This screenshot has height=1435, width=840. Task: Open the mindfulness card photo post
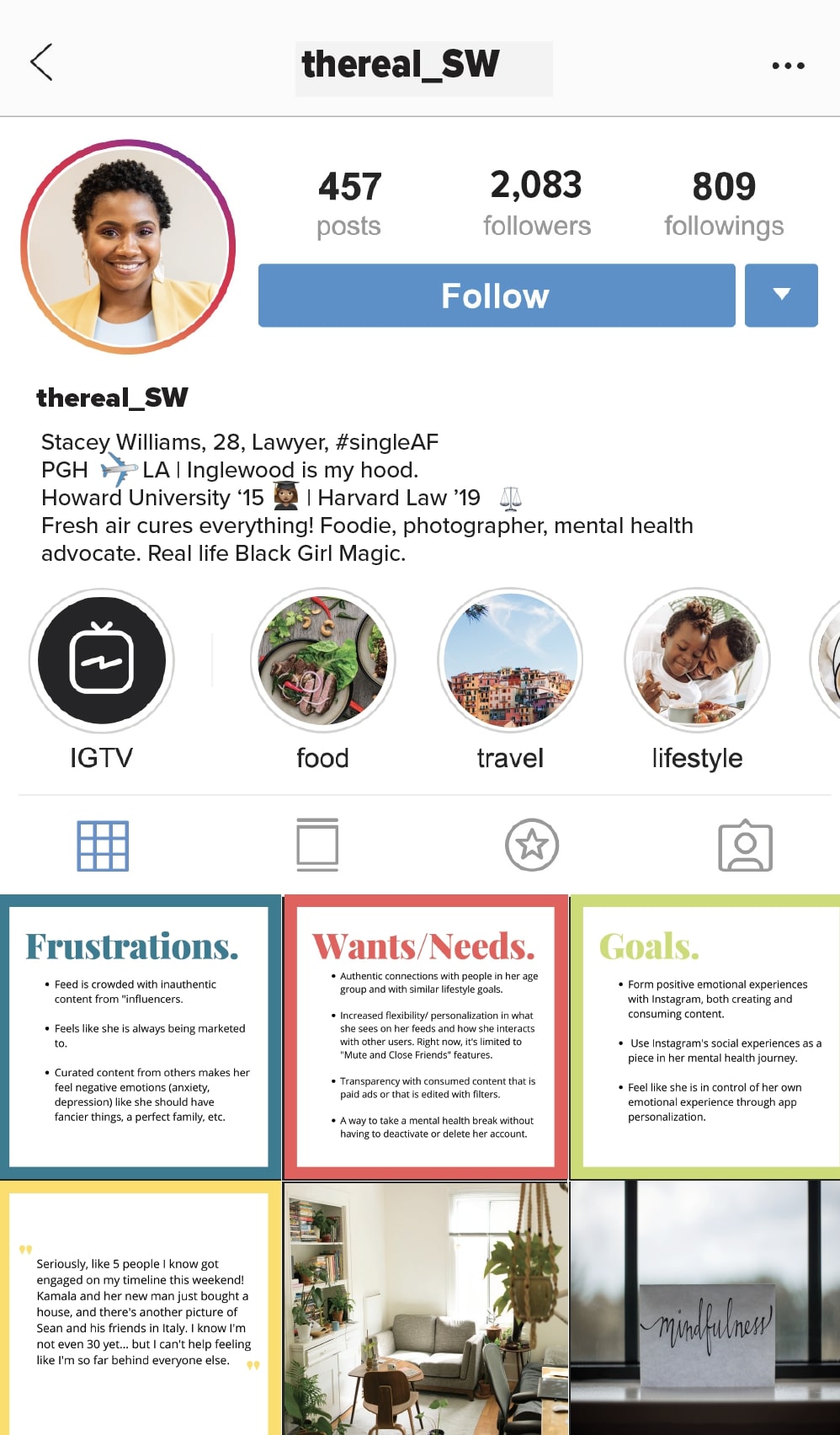pos(705,1308)
